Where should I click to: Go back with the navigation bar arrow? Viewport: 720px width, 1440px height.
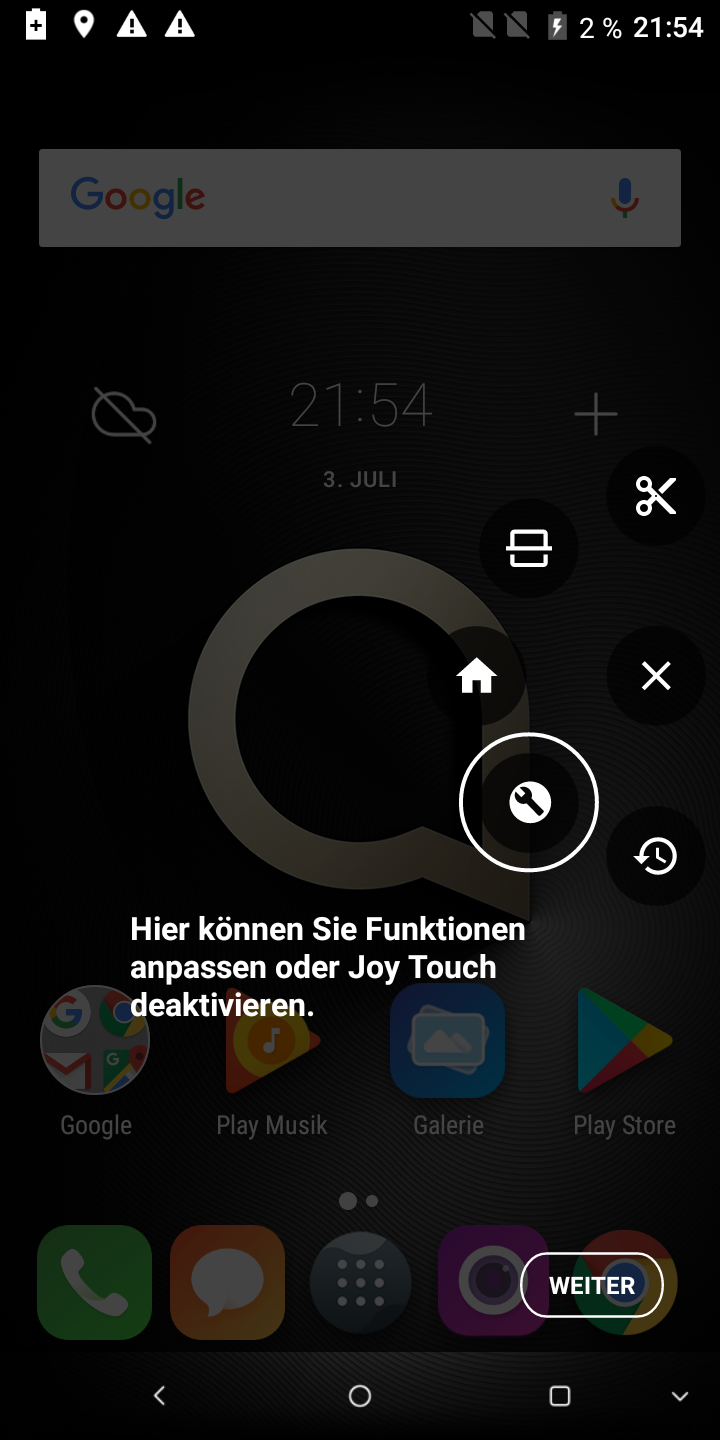(x=159, y=1396)
